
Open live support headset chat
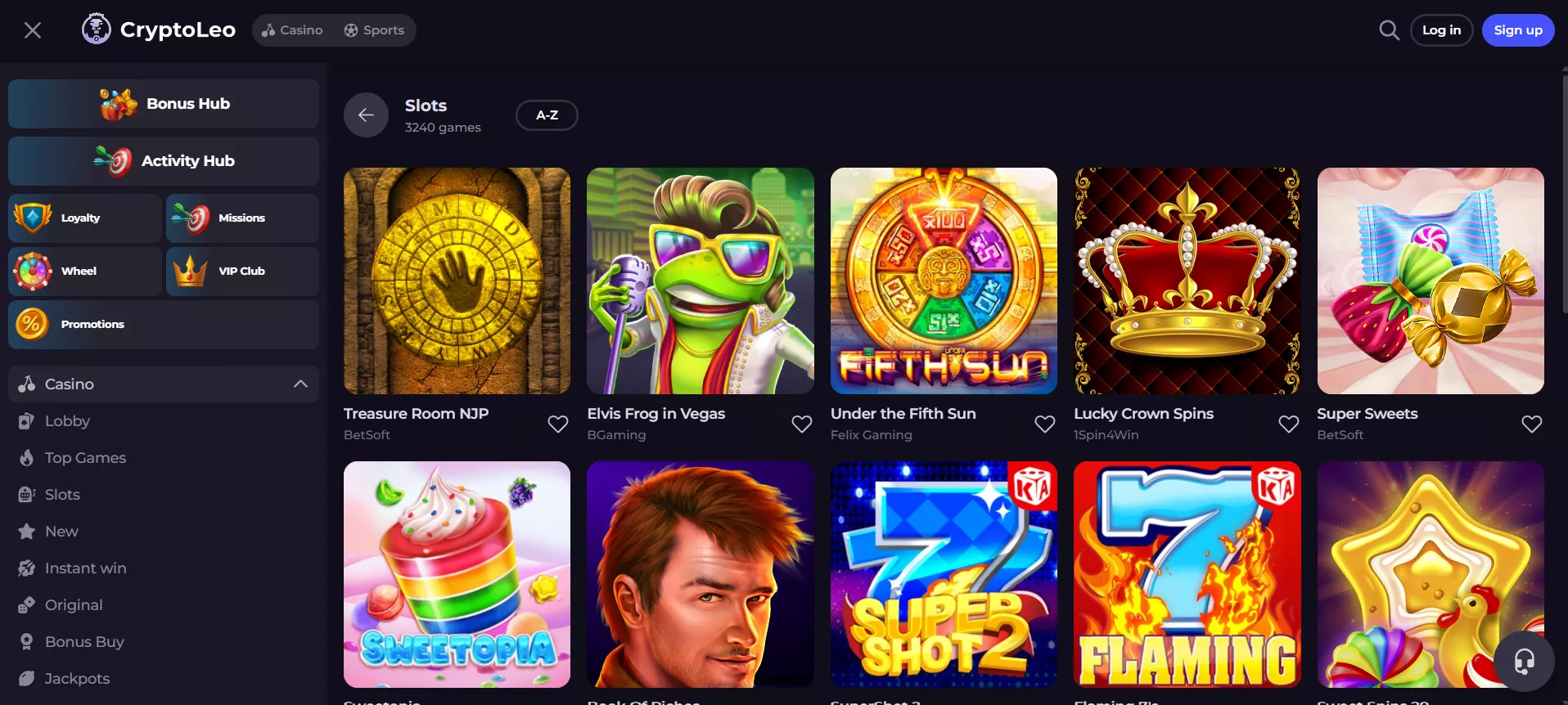click(x=1524, y=661)
